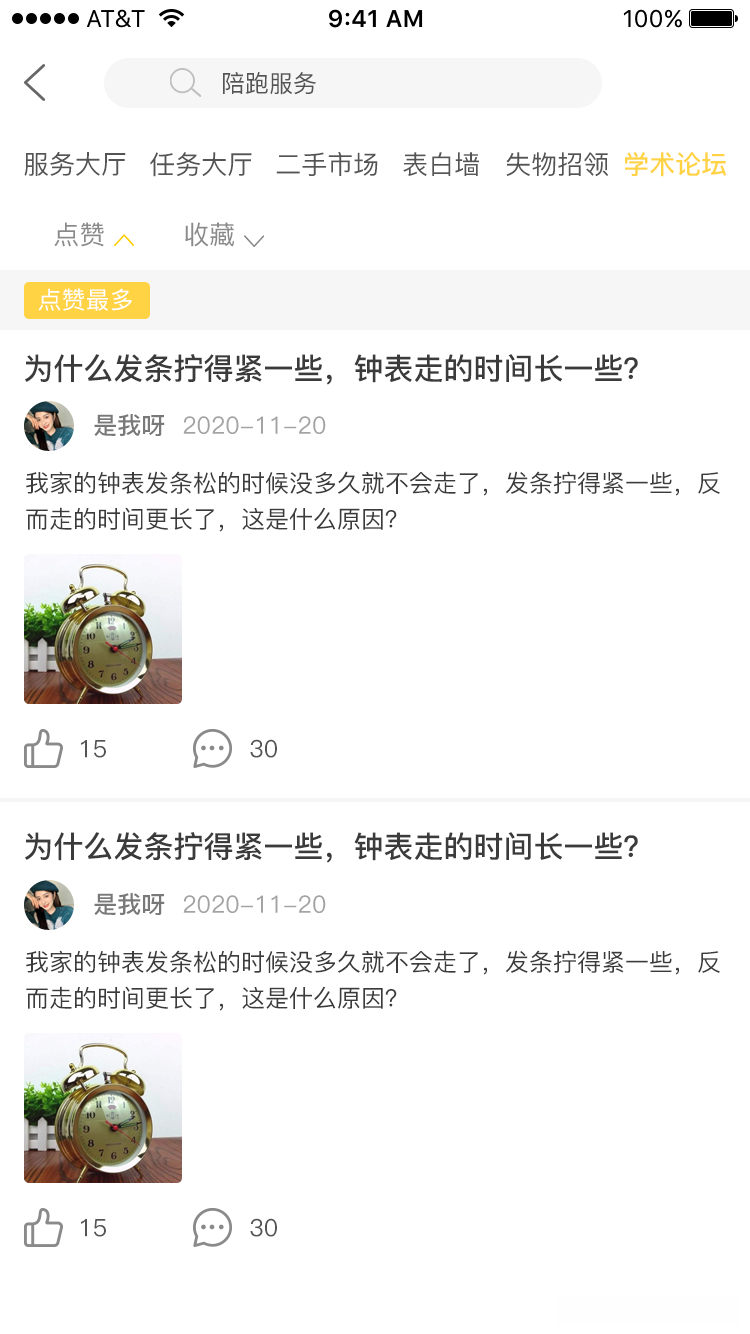Image resolution: width=750 pixels, height=1334 pixels.
Task: Like the second post
Action: pyautogui.click(x=44, y=1227)
